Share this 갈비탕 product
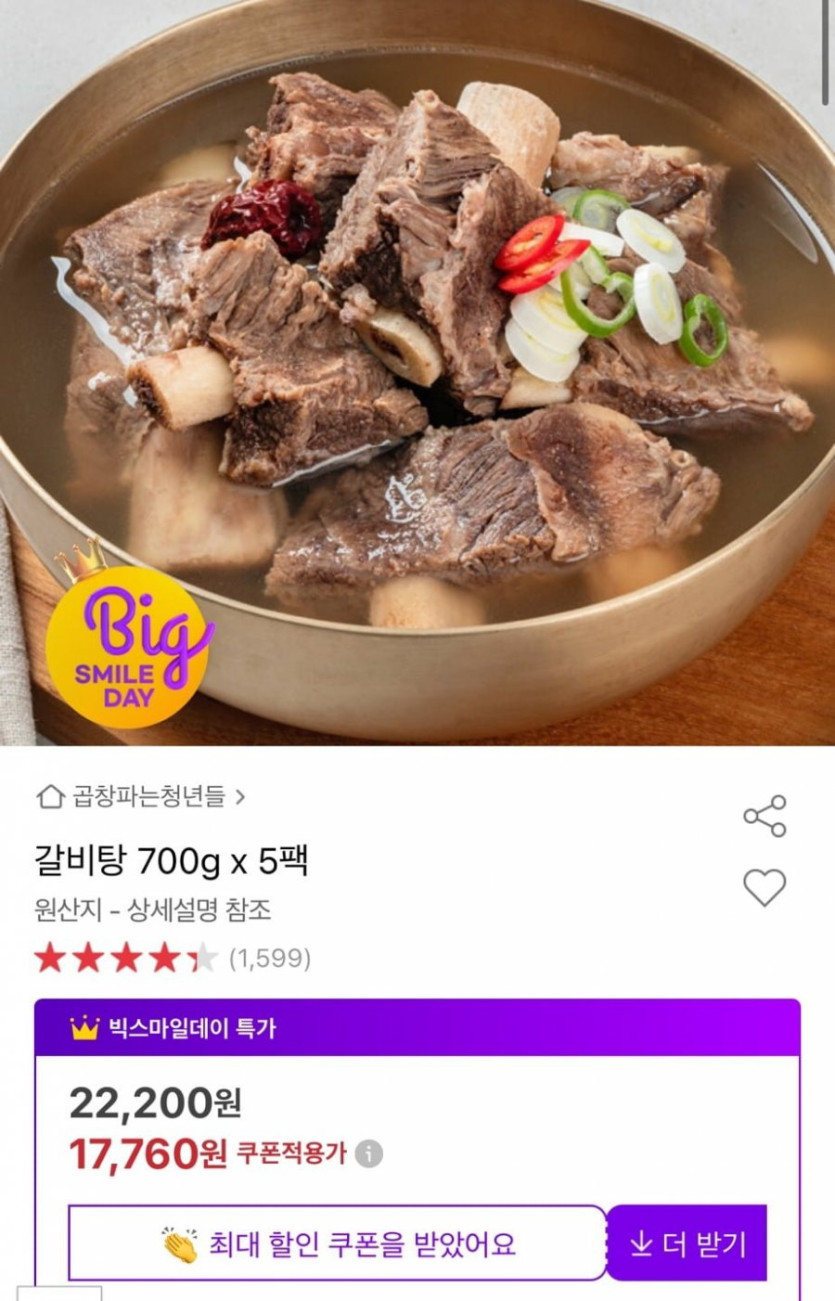 (765, 816)
